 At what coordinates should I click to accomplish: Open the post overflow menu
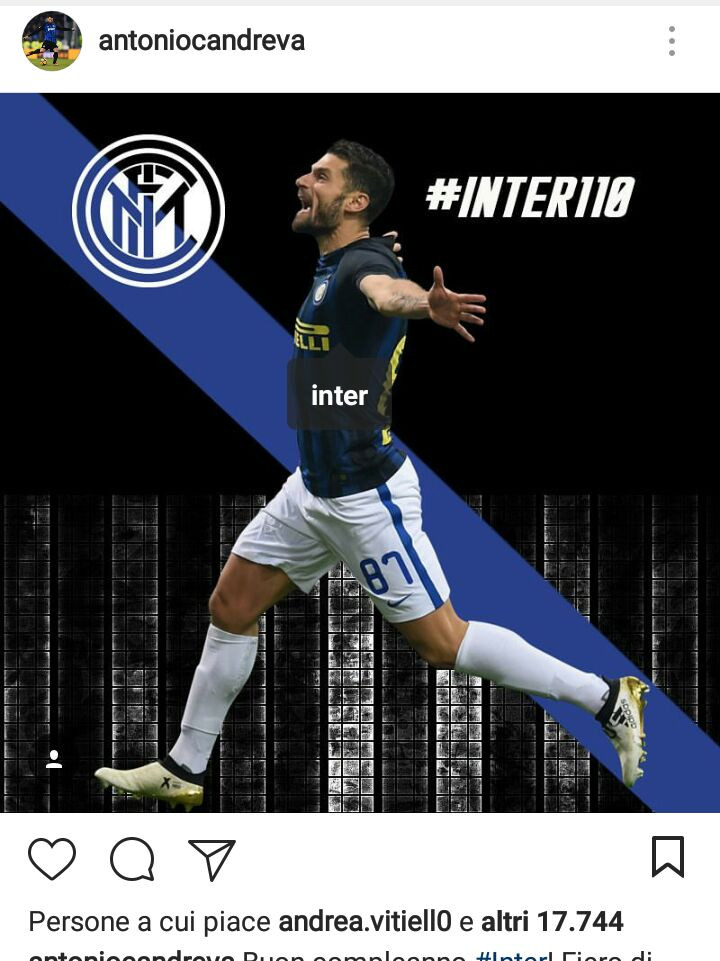click(x=671, y=41)
